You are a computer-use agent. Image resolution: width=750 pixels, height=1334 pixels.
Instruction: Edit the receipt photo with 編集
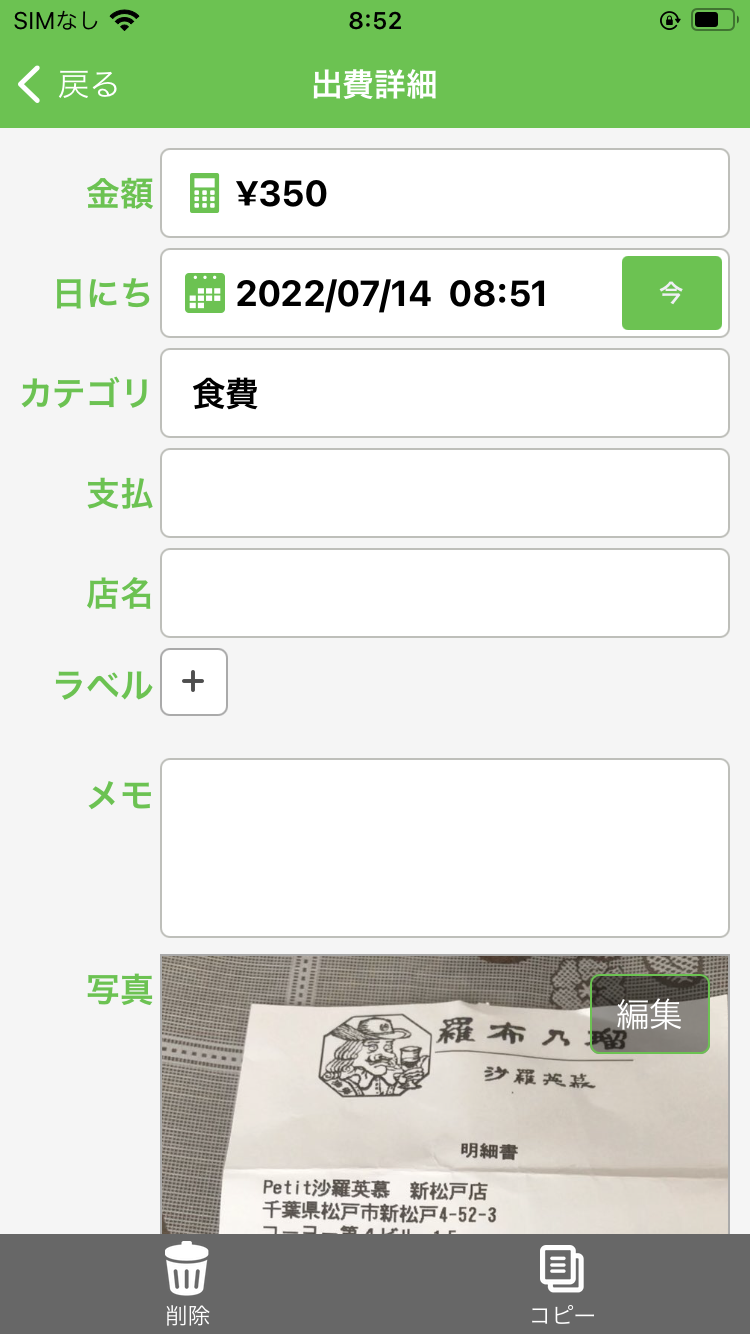pyautogui.click(x=650, y=1014)
